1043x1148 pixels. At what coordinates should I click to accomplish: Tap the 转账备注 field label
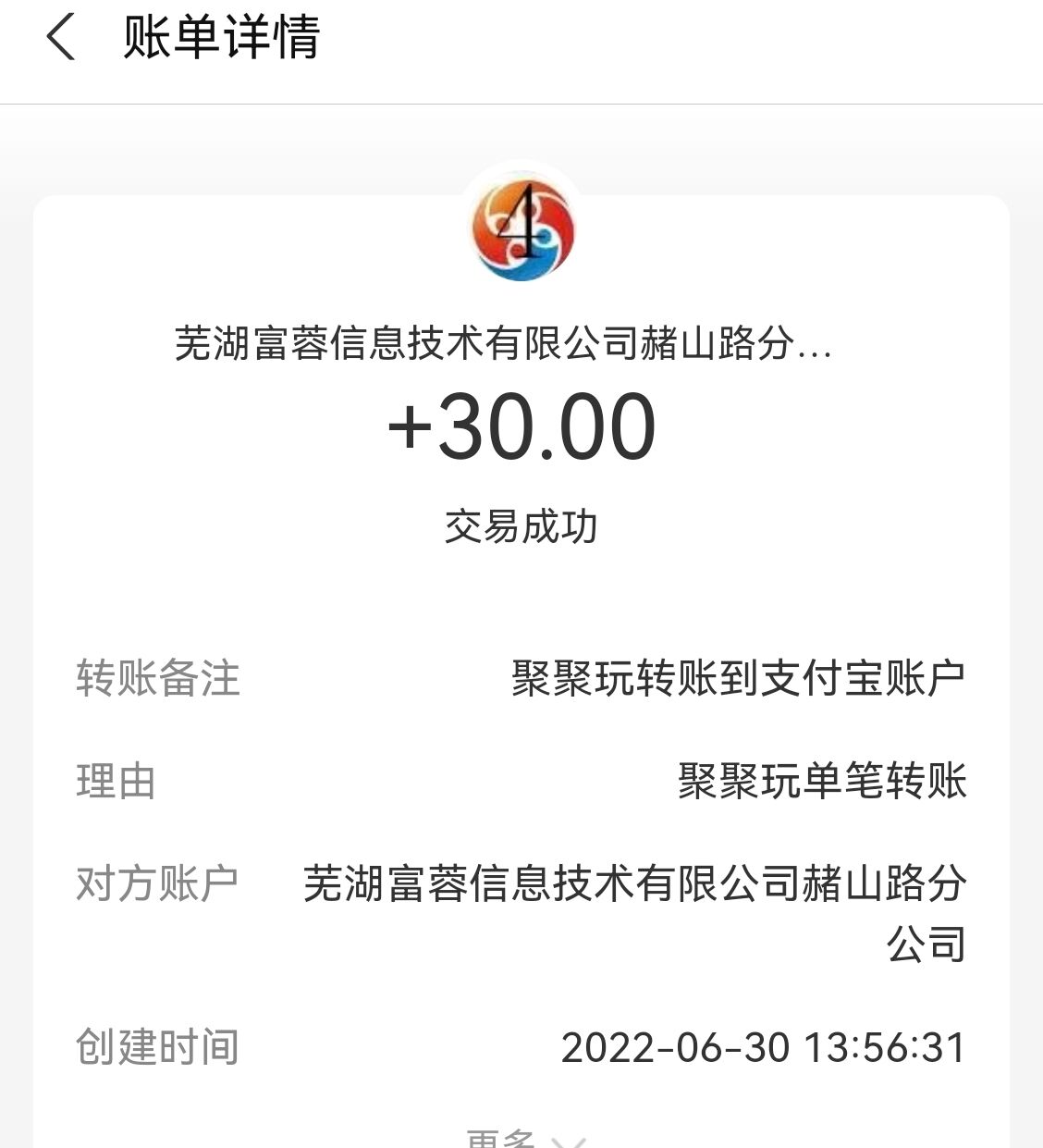click(159, 678)
